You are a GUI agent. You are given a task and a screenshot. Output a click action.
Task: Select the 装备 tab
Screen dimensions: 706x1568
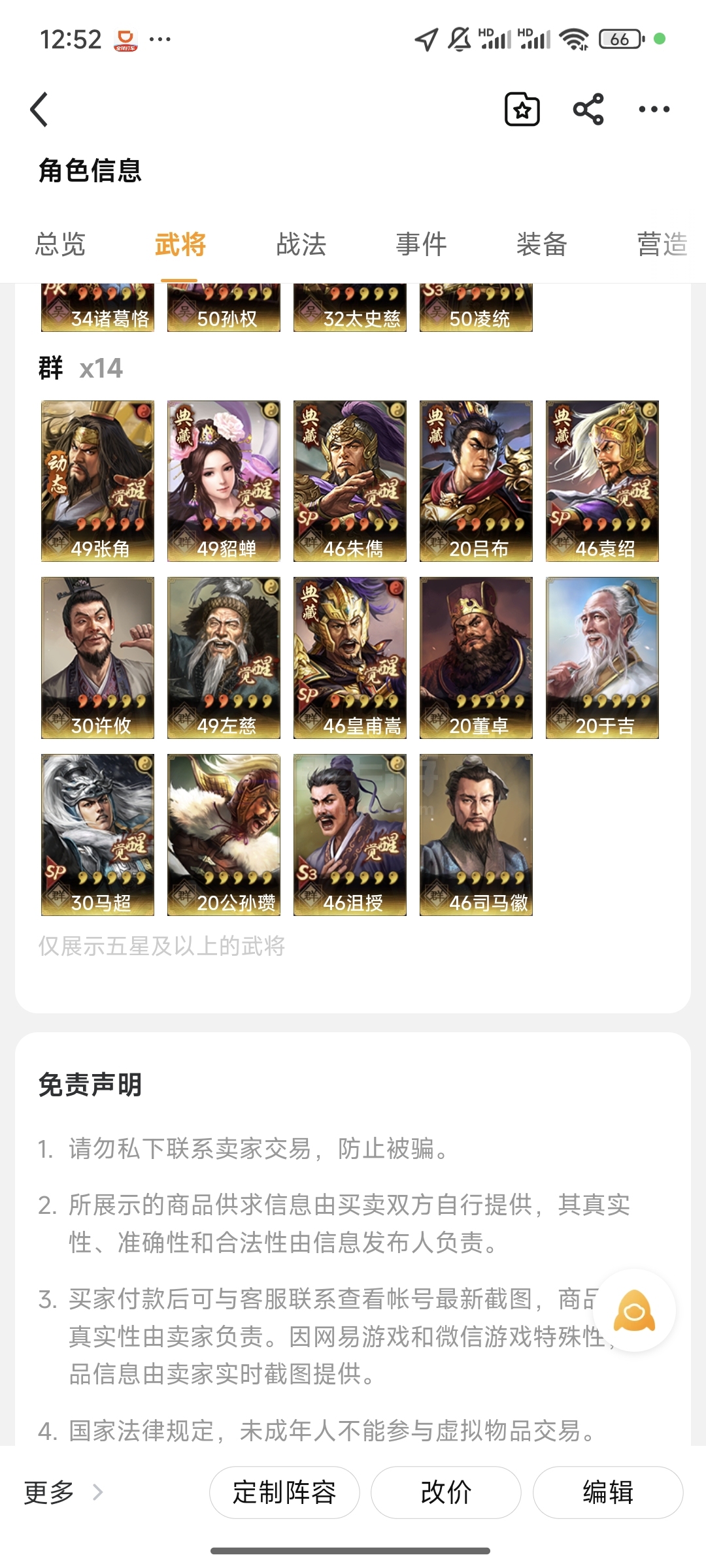coord(541,244)
